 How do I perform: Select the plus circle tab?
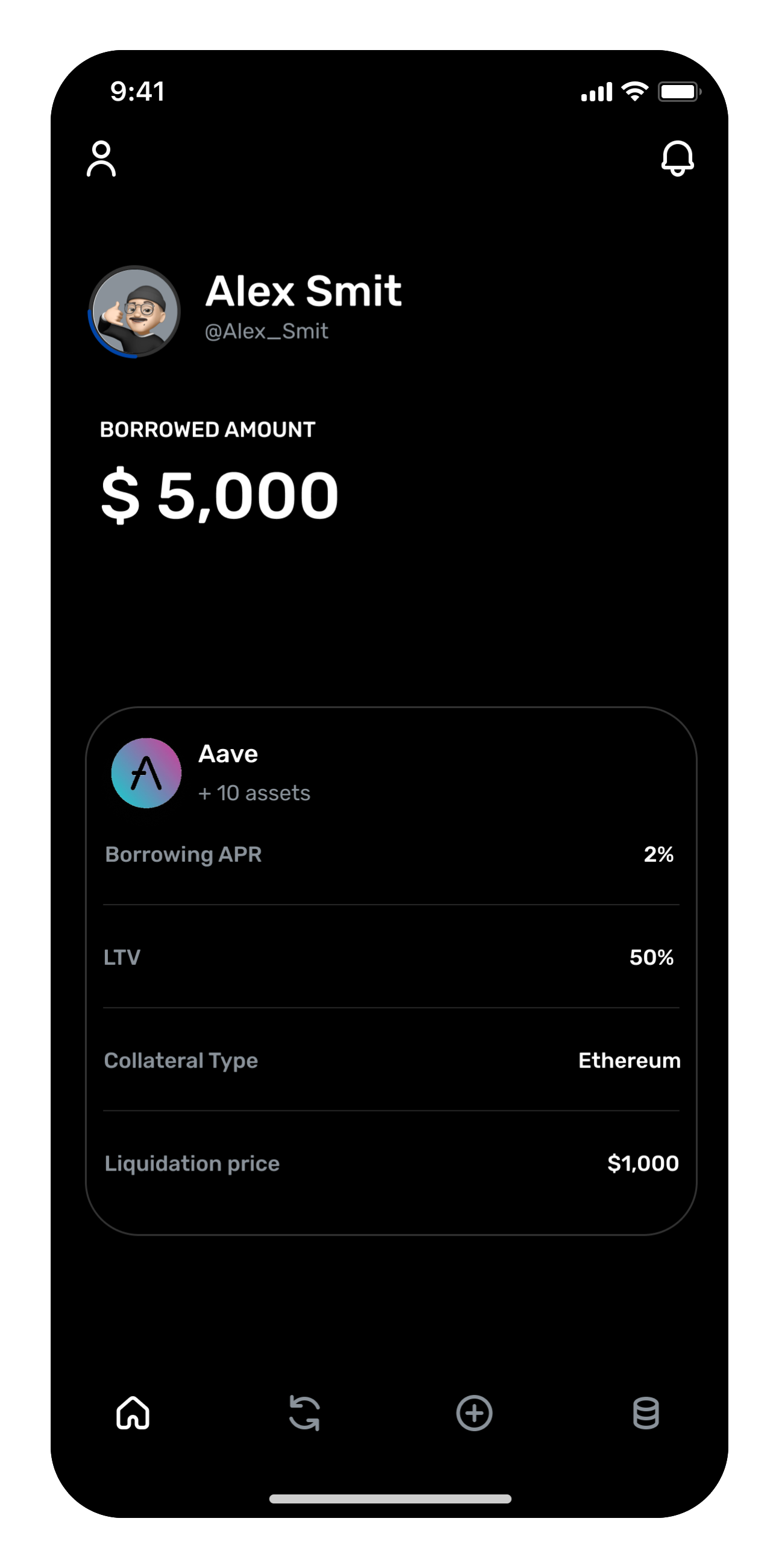coord(474,1413)
